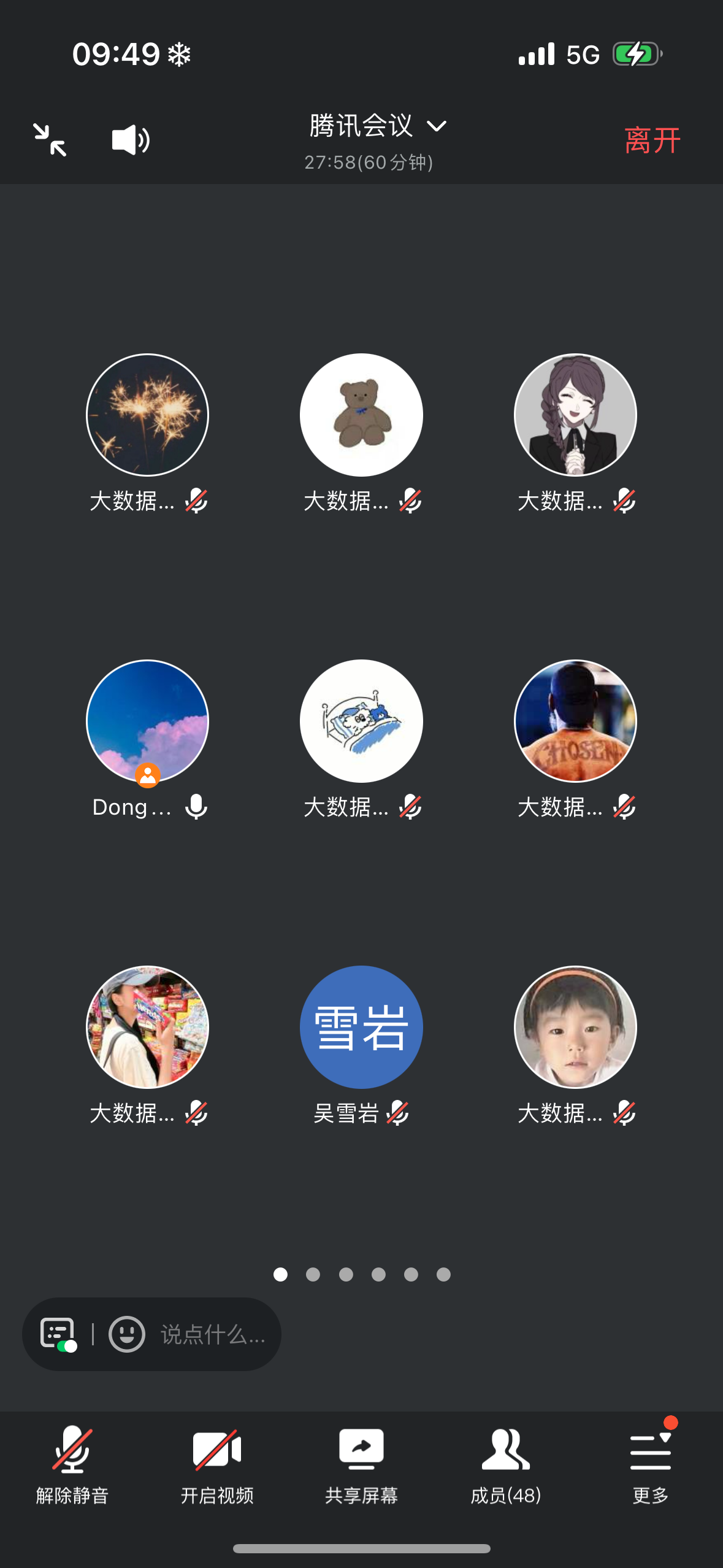This screenshot has height=1568, width=723.
Task: Unmute microphone with 解除静音
Action: [x=72, y=1464]
